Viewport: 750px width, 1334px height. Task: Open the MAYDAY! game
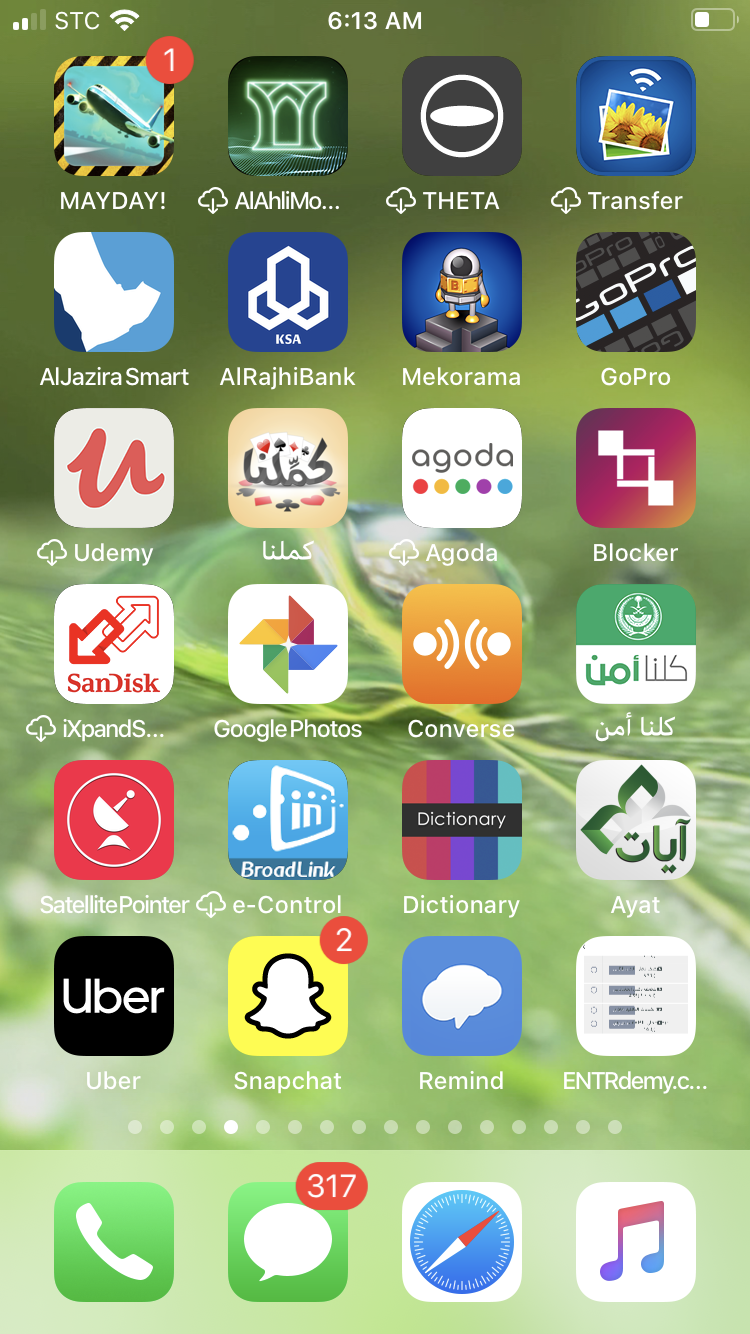pyautogui.click(x=114, y=116)
